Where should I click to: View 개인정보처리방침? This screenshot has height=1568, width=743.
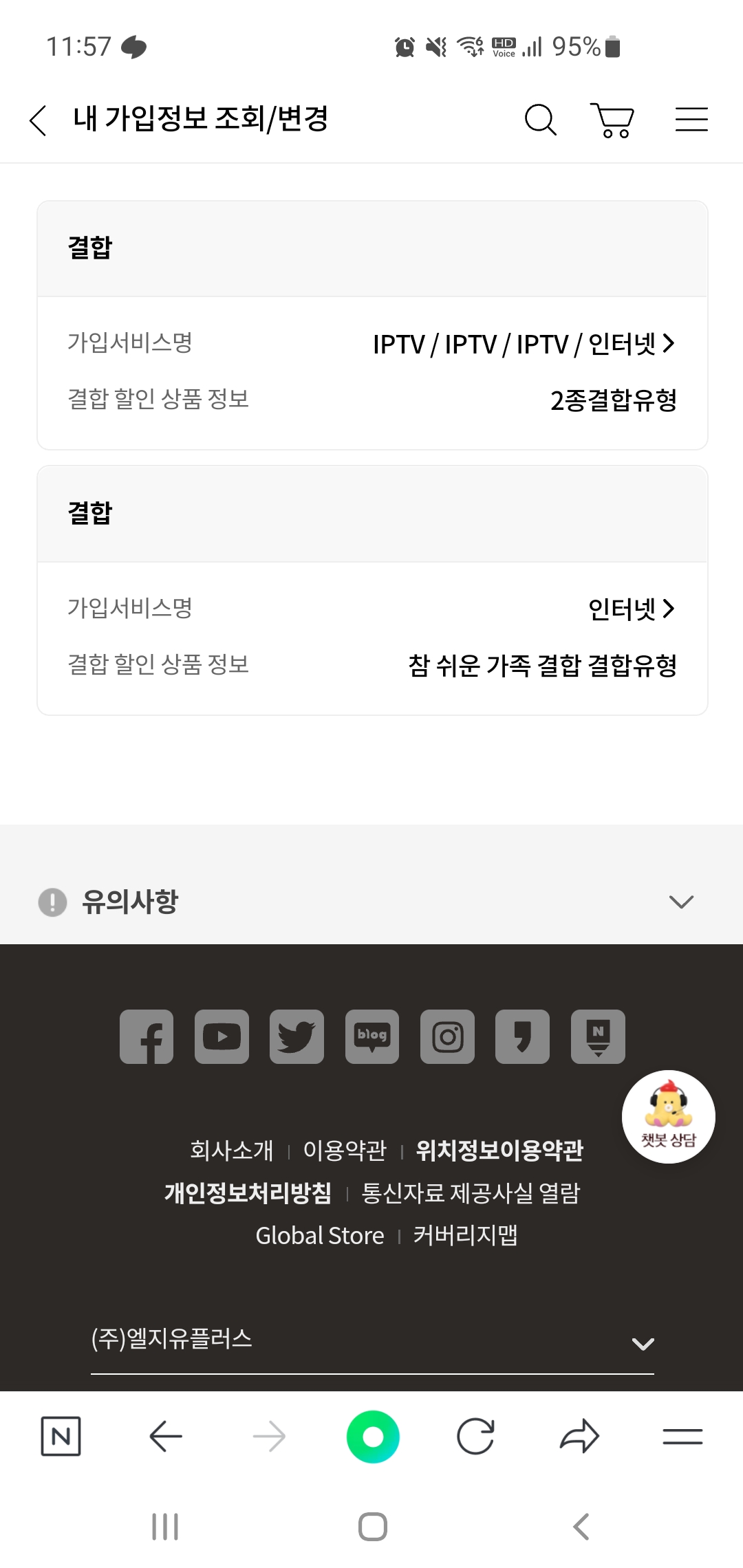coord(248,1193)
